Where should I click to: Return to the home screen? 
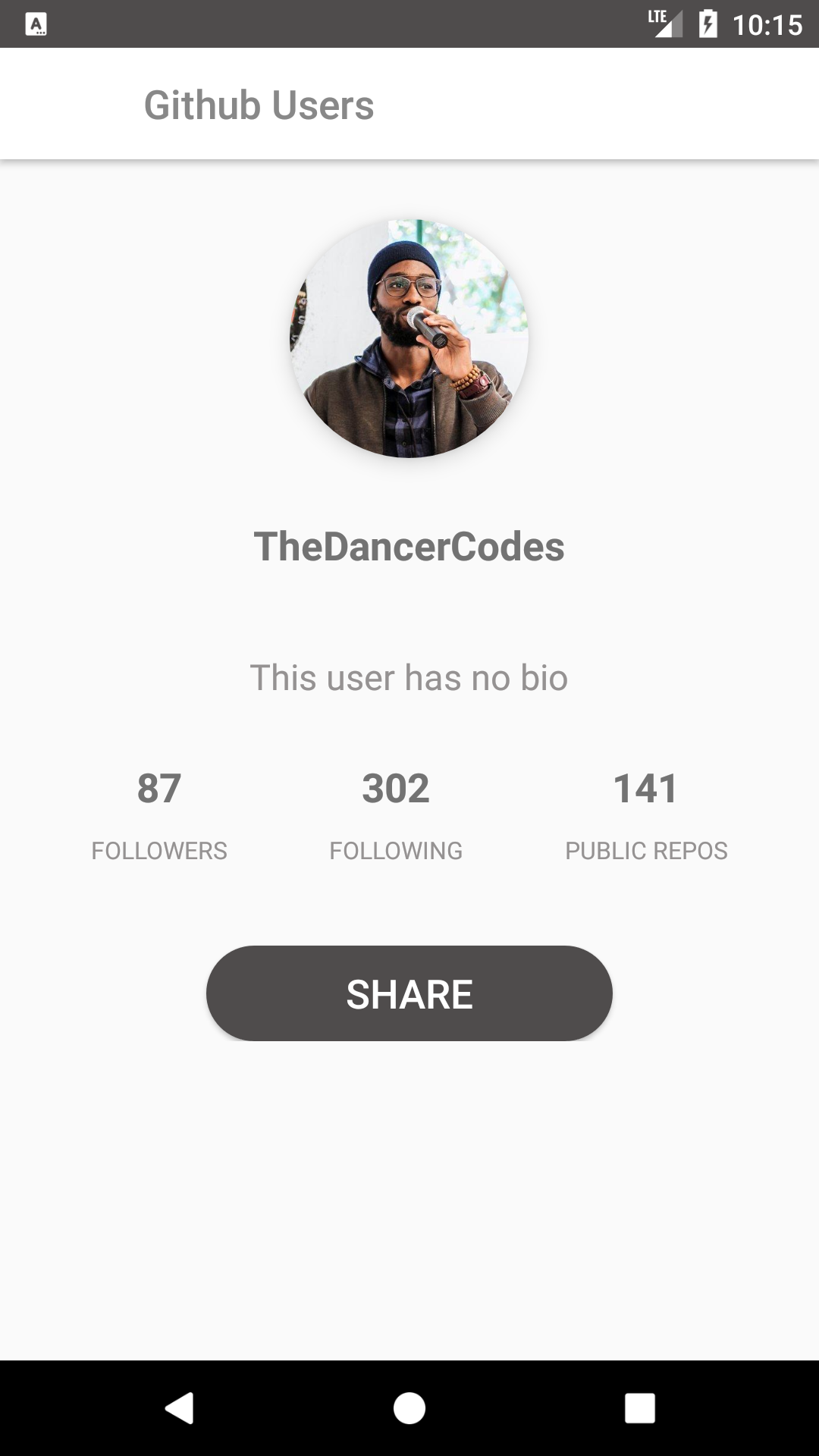(409, 1408)
